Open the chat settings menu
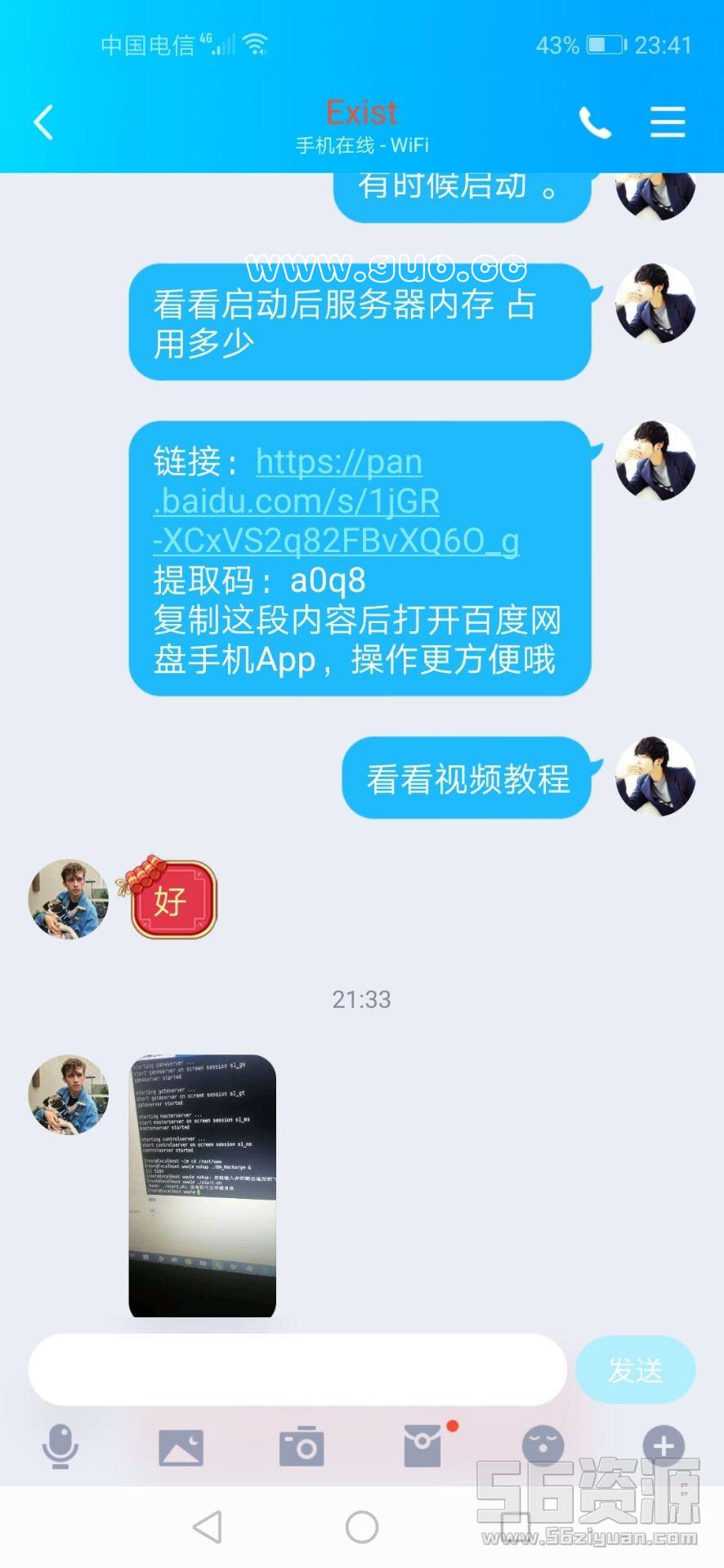This screenshot has width=724, height=1568. (x=667, y=122)
